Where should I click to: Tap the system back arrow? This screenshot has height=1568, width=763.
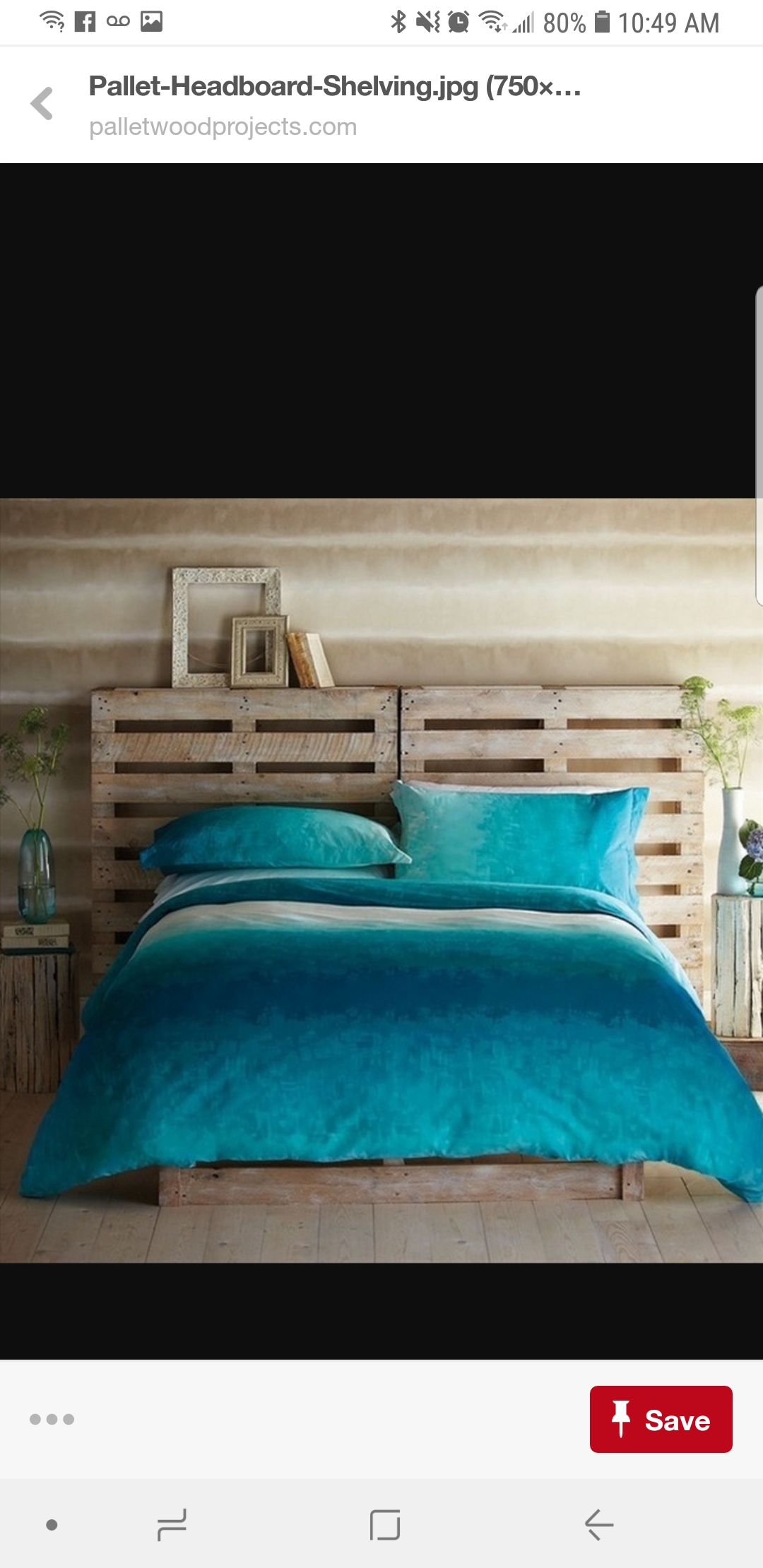[599, 1524]
